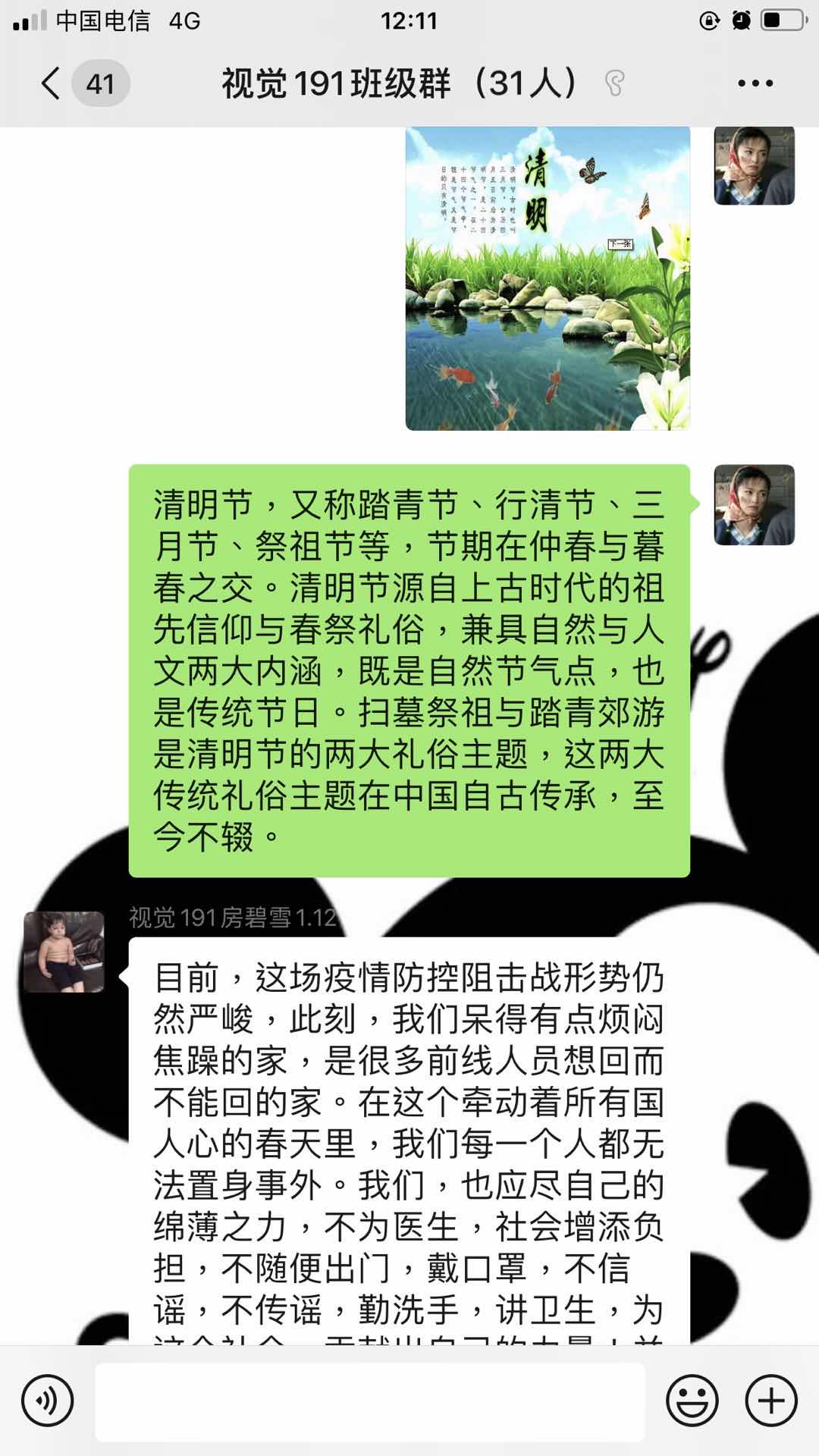Open sender avatar beside the 清明节 text message
Viewport: 819px width, 1456px height.
(754, 505)
